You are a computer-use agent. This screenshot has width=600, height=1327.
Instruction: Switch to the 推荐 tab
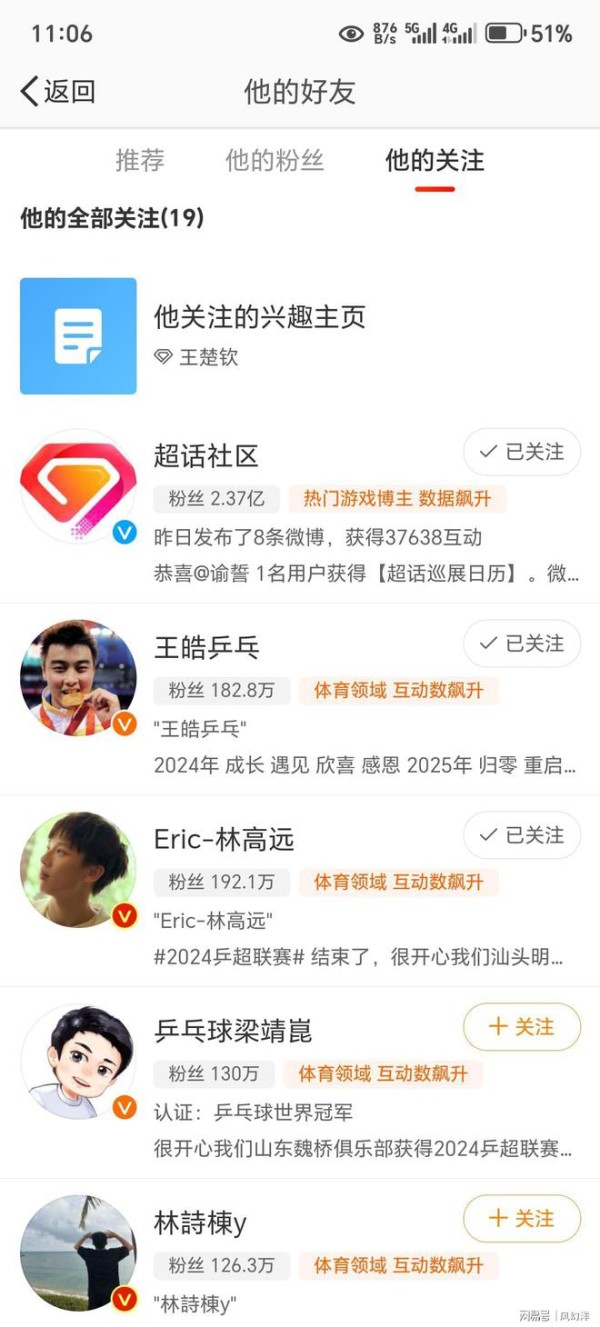[x=140, y=160]
